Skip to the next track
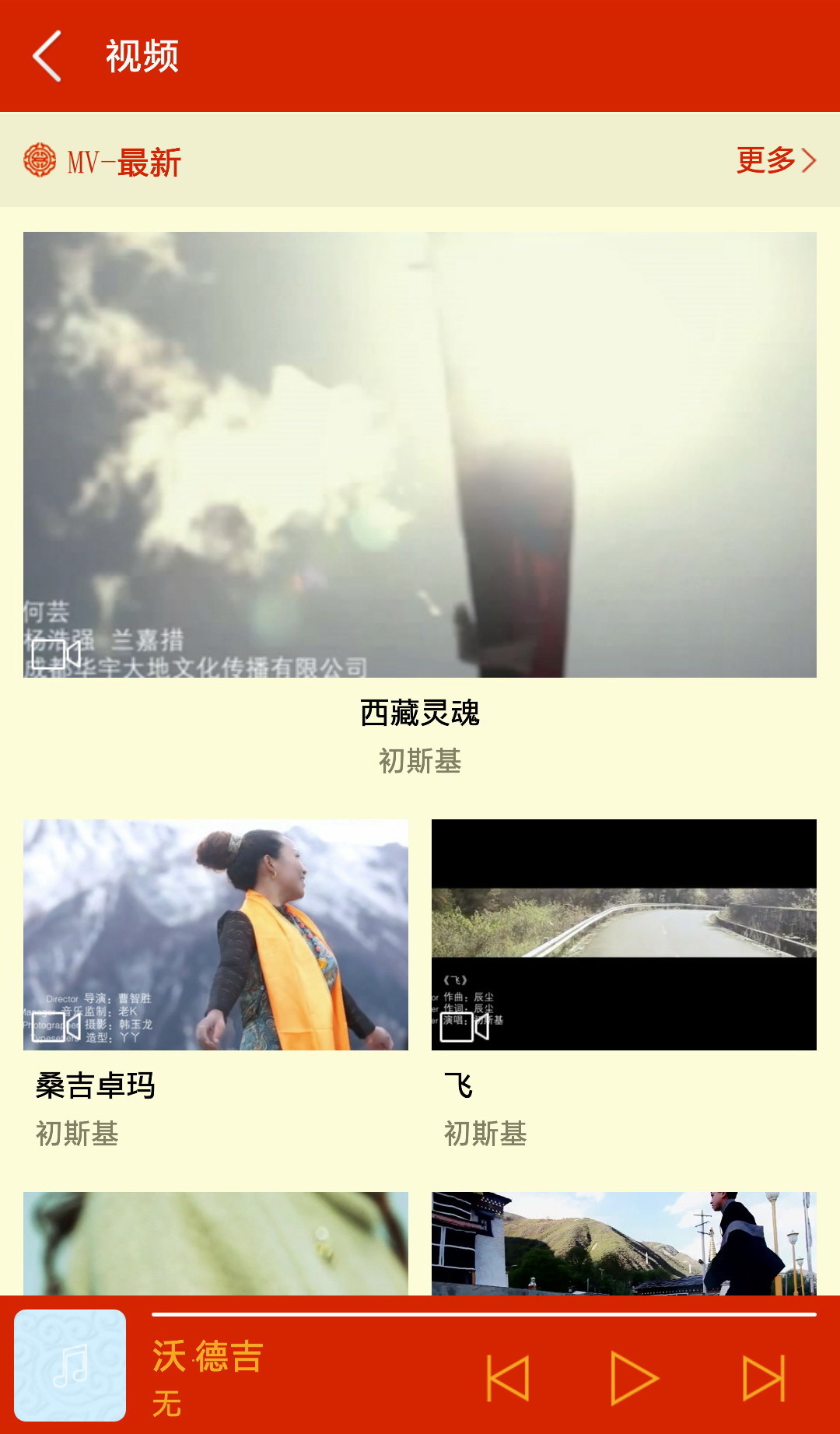This screenshot has width=840, height=1434. pos(763,1378)
